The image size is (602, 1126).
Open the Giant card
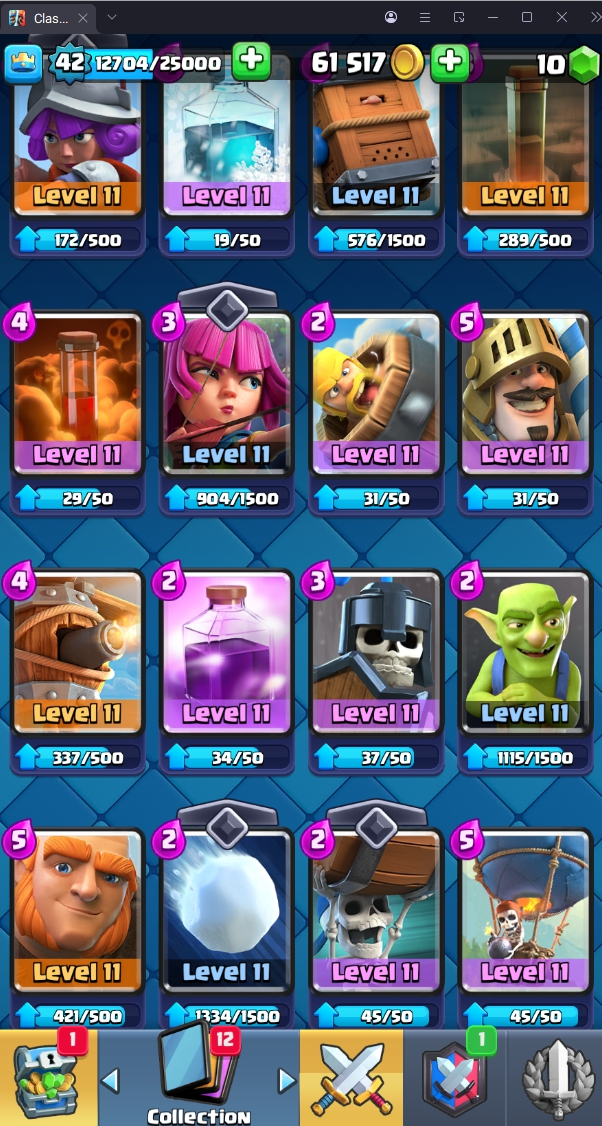click(77, 912)
